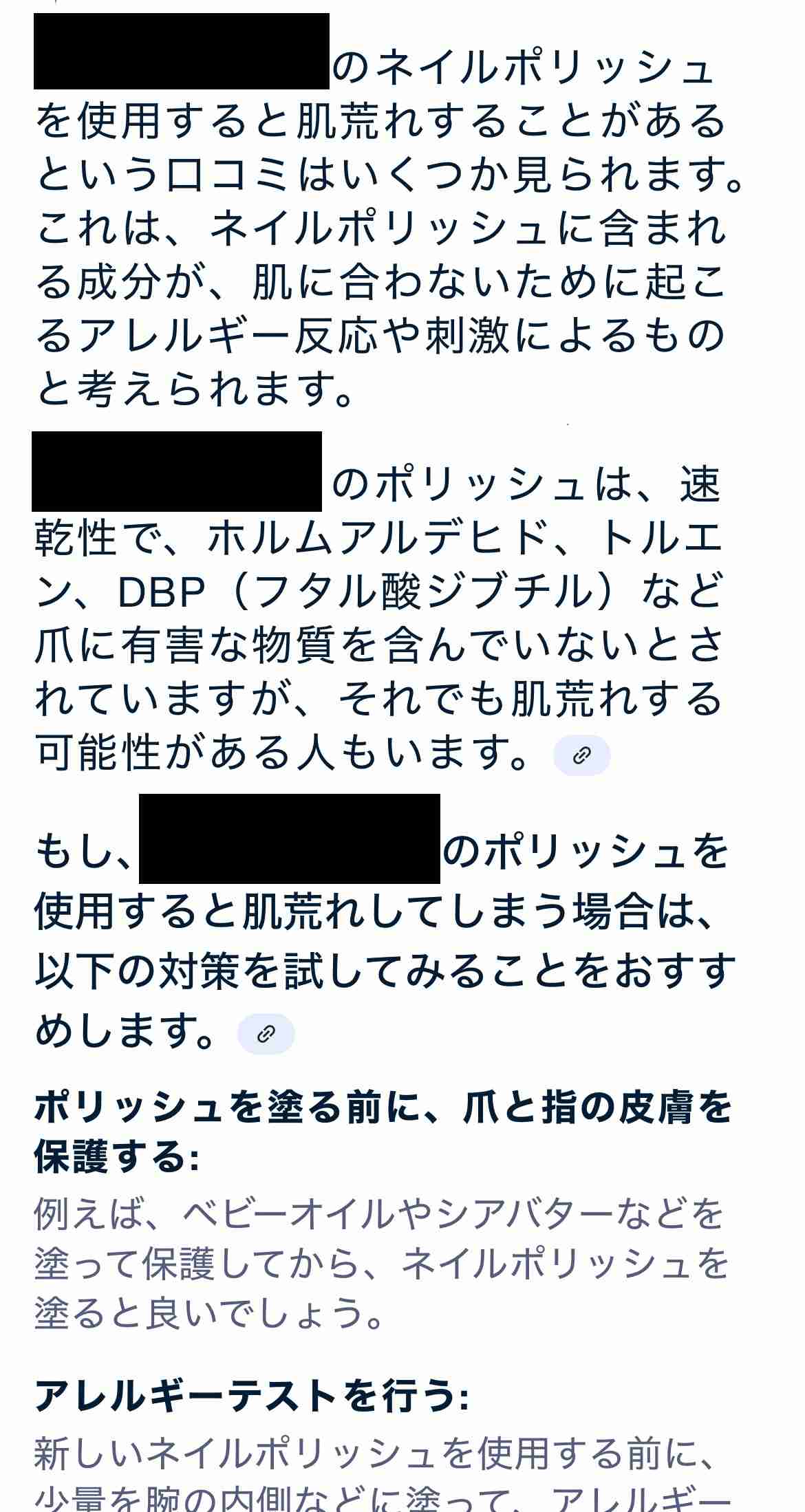This screenshot has width=805, height=1512.
Task: Open the source link after 可能性がある人もいます
Action: pyautogui.click(x=581, y=755)
